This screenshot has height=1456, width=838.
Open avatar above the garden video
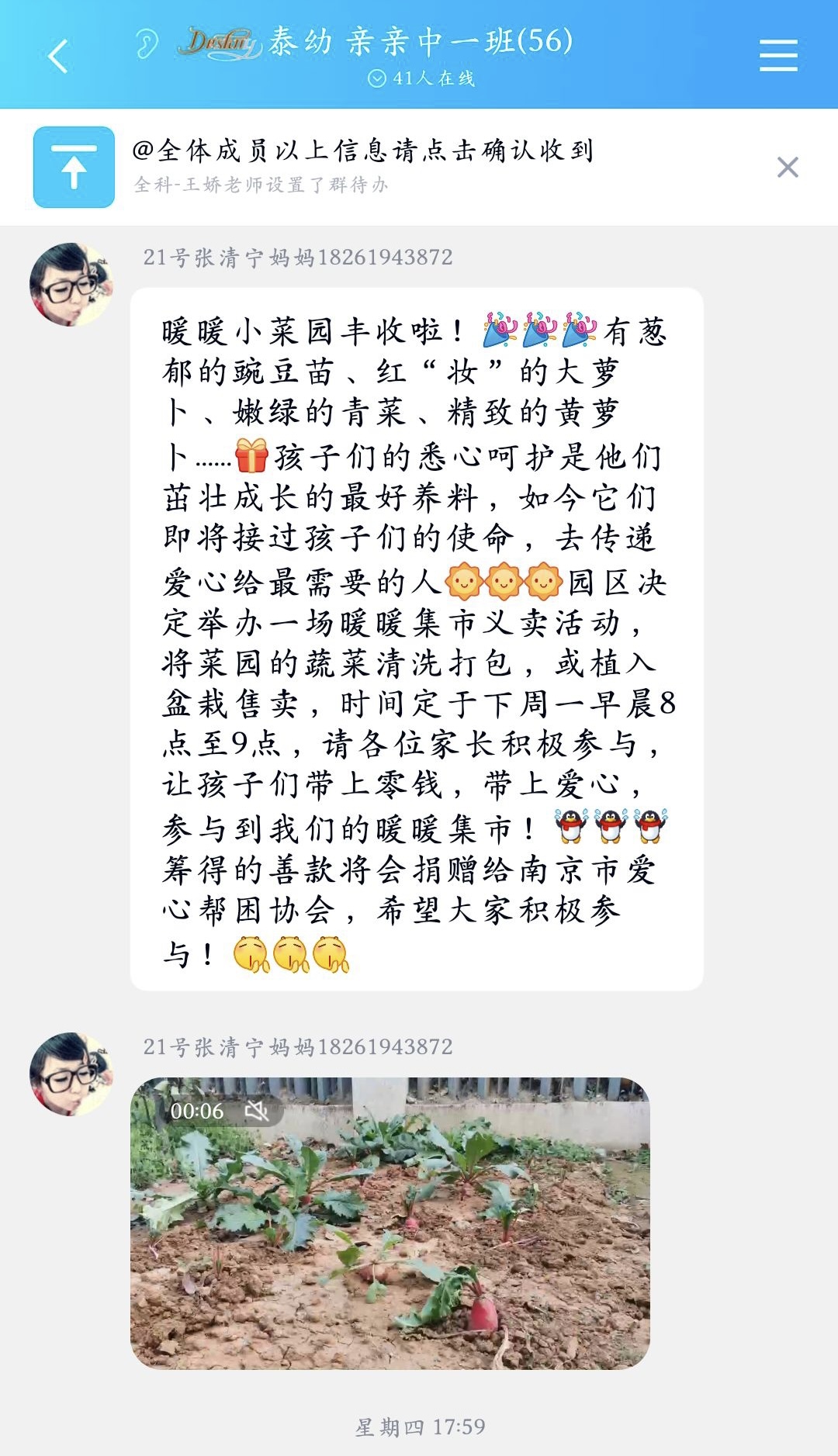click(71, 1074)
